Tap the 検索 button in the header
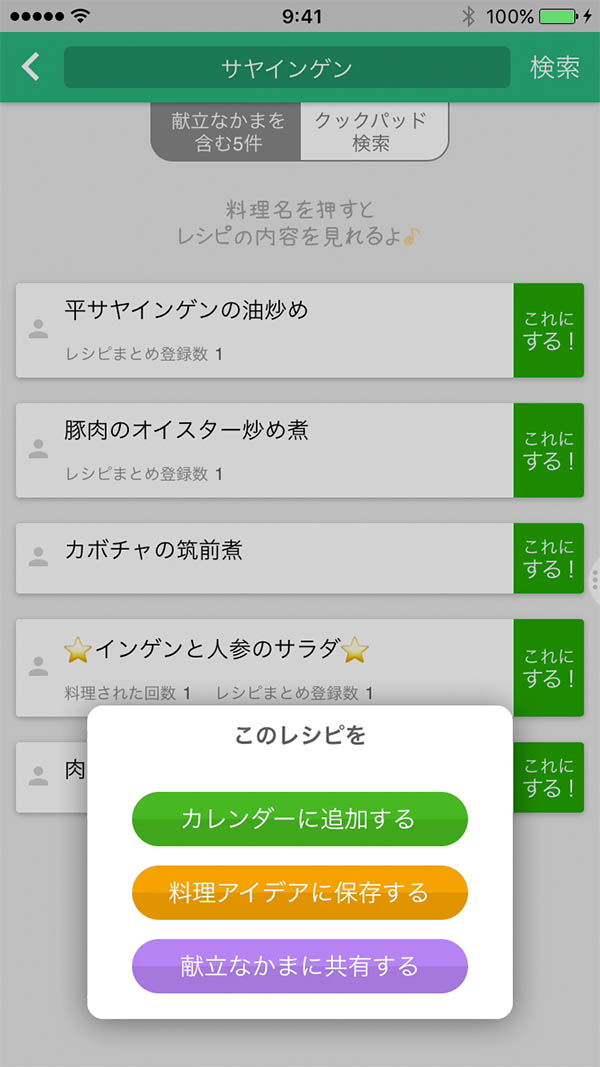The height and width of the screenshot is (1067, 600). pyautogui.click(x=554, y=67)
